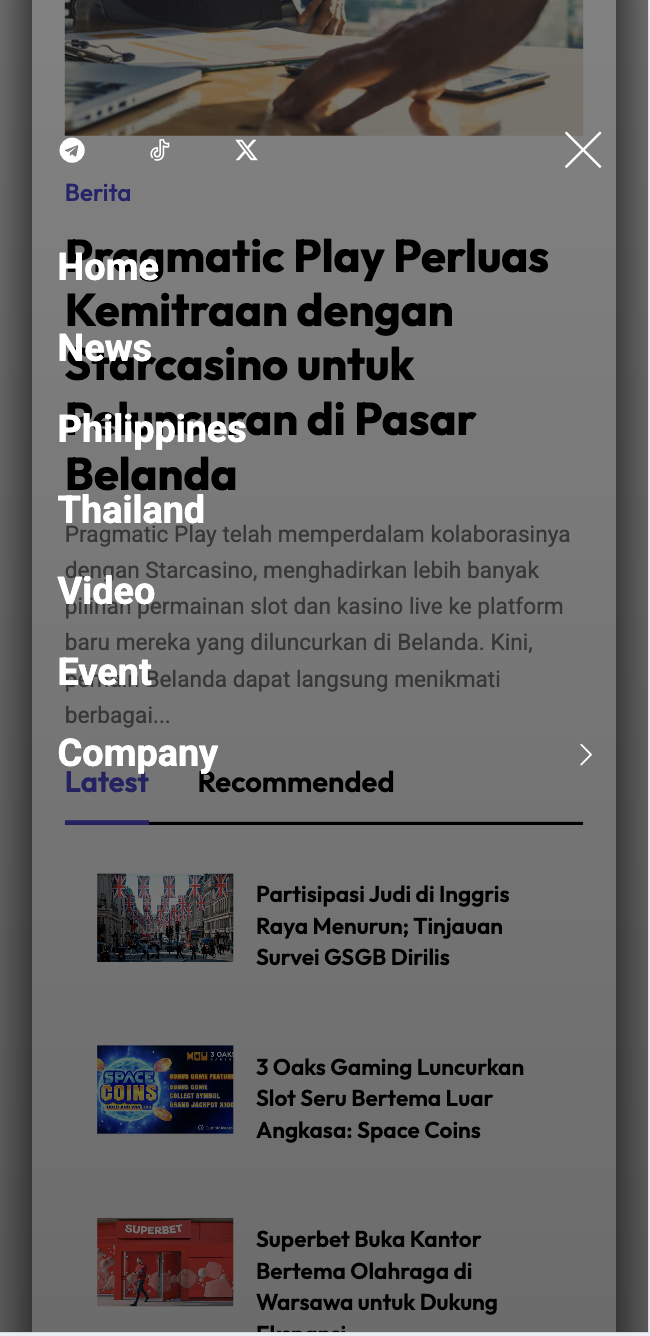Select Philippines in the menu
The width and height of the screenshot is (650, 1336).
152,429
